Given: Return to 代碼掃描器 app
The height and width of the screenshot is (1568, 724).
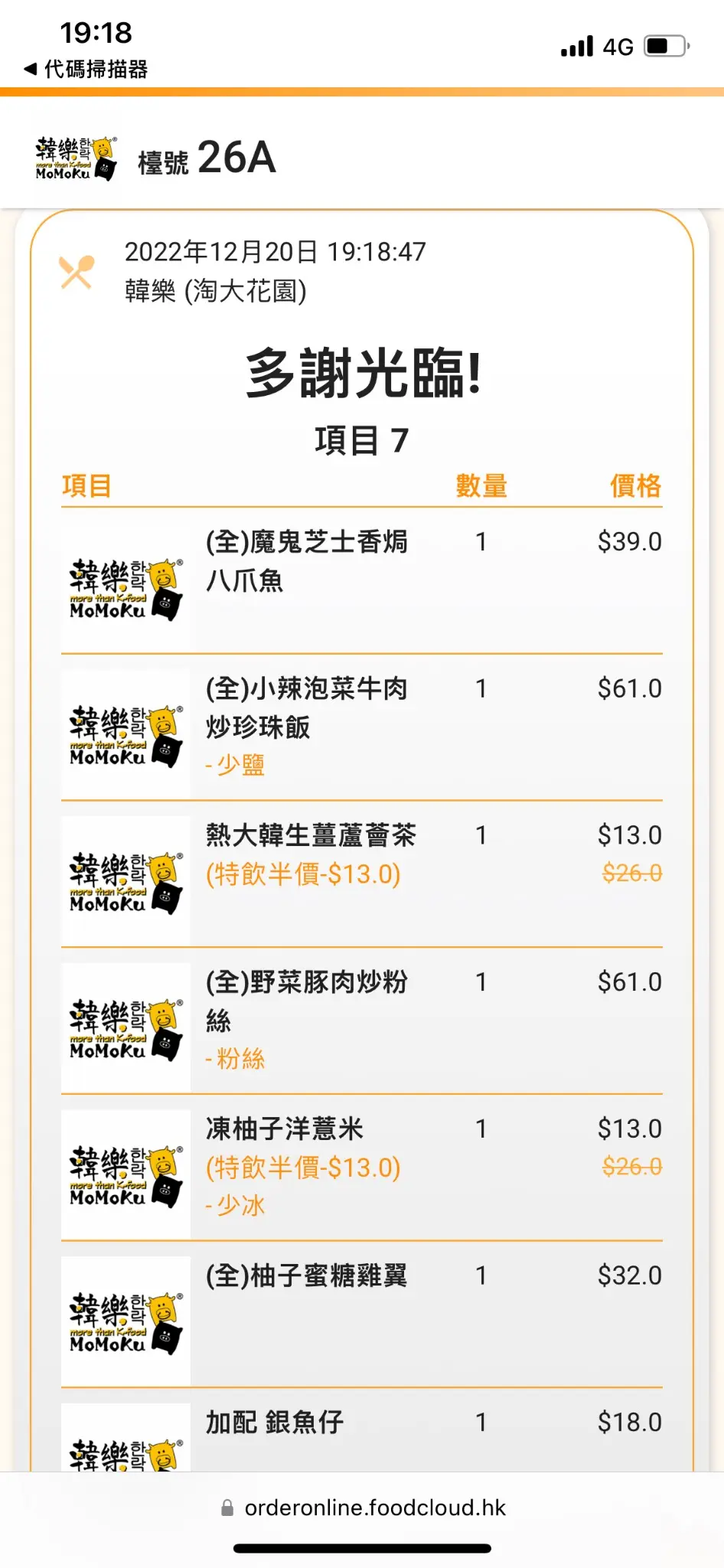Looking at the screenshot, I should [x=86, y=69].
